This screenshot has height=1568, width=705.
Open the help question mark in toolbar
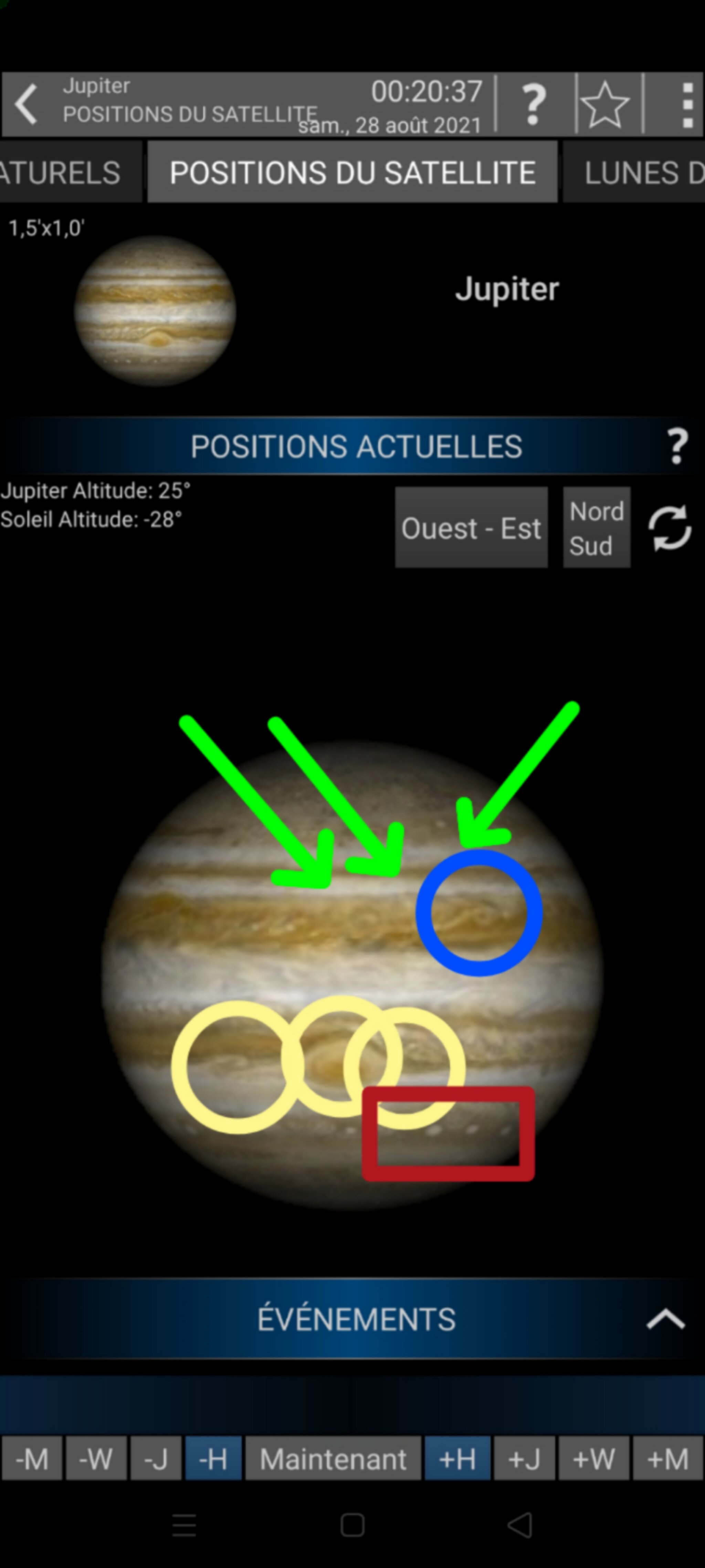pos(534,104)
